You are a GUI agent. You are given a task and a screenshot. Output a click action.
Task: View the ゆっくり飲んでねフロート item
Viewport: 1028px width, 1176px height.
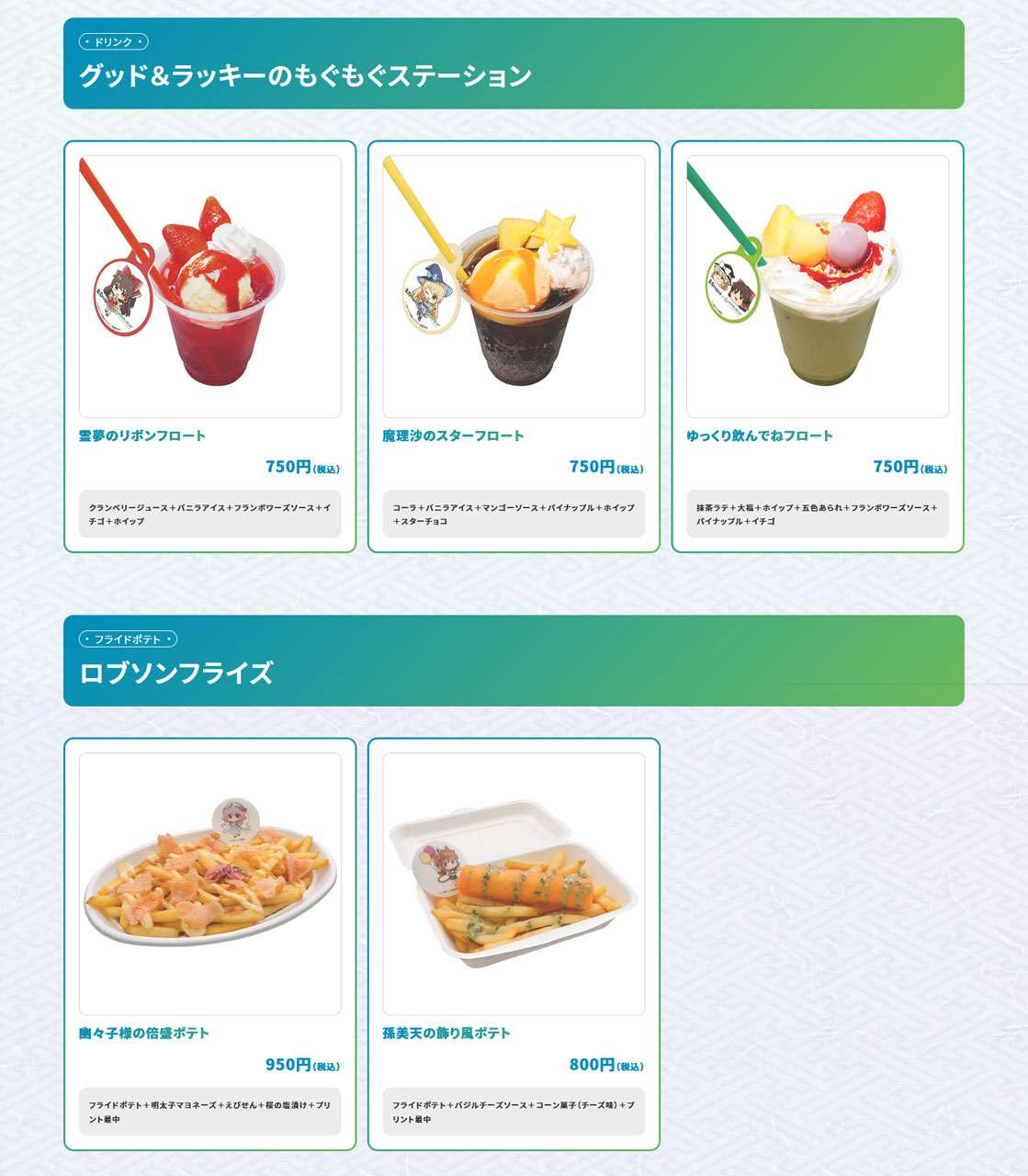click(x=817, y=346)
